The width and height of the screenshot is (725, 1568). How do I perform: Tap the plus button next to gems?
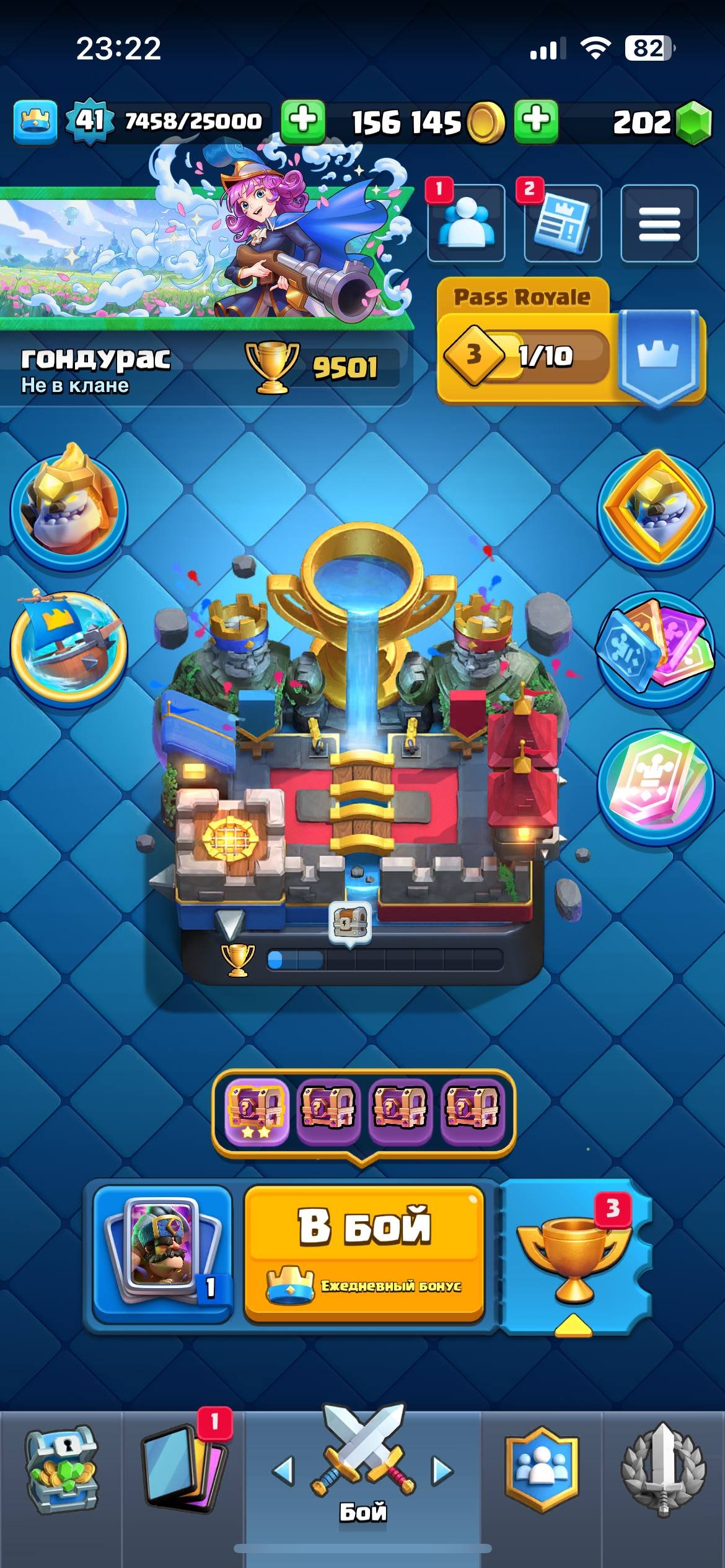tap(536, 121)
